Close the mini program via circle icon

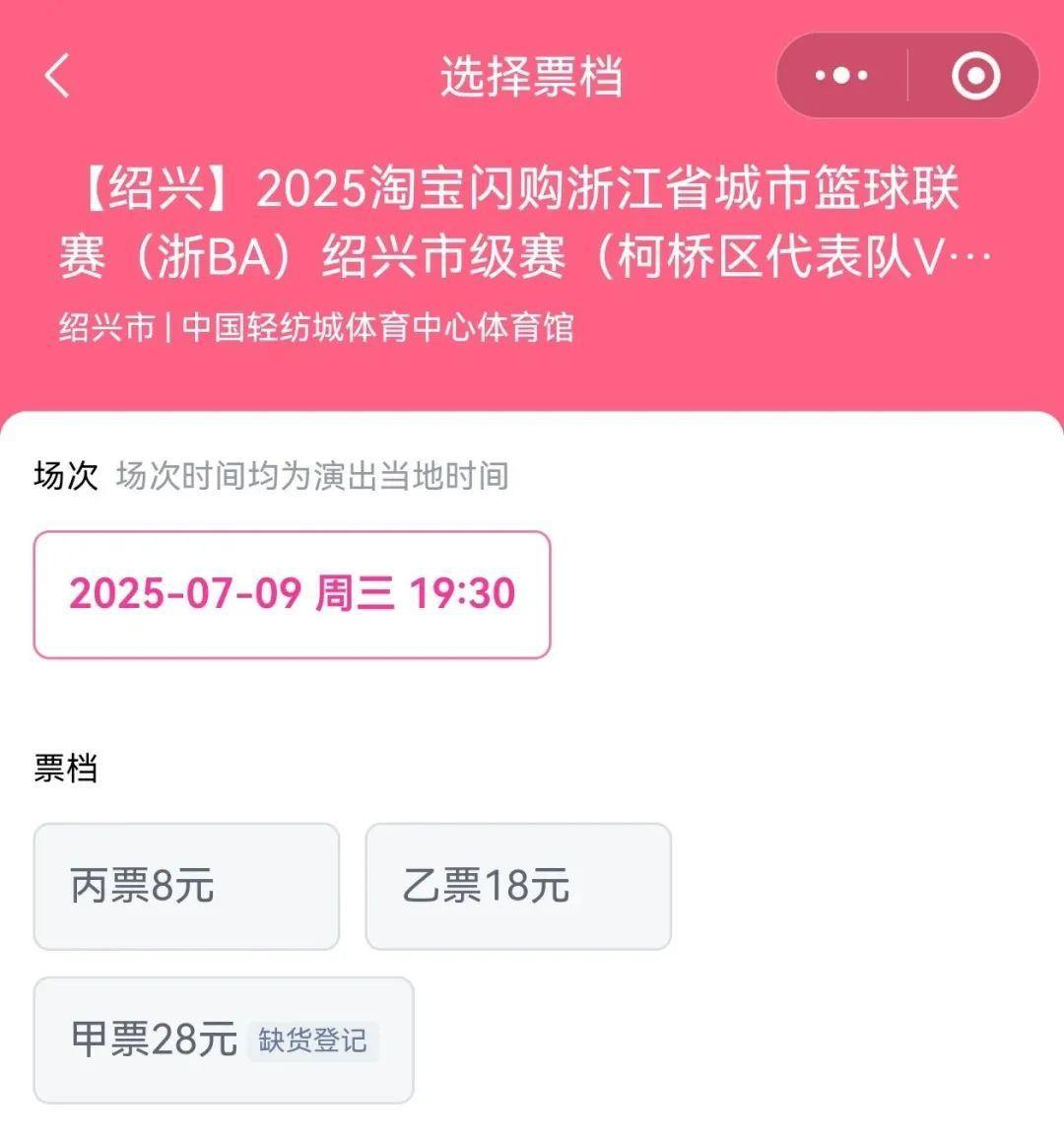pos(975,76)
